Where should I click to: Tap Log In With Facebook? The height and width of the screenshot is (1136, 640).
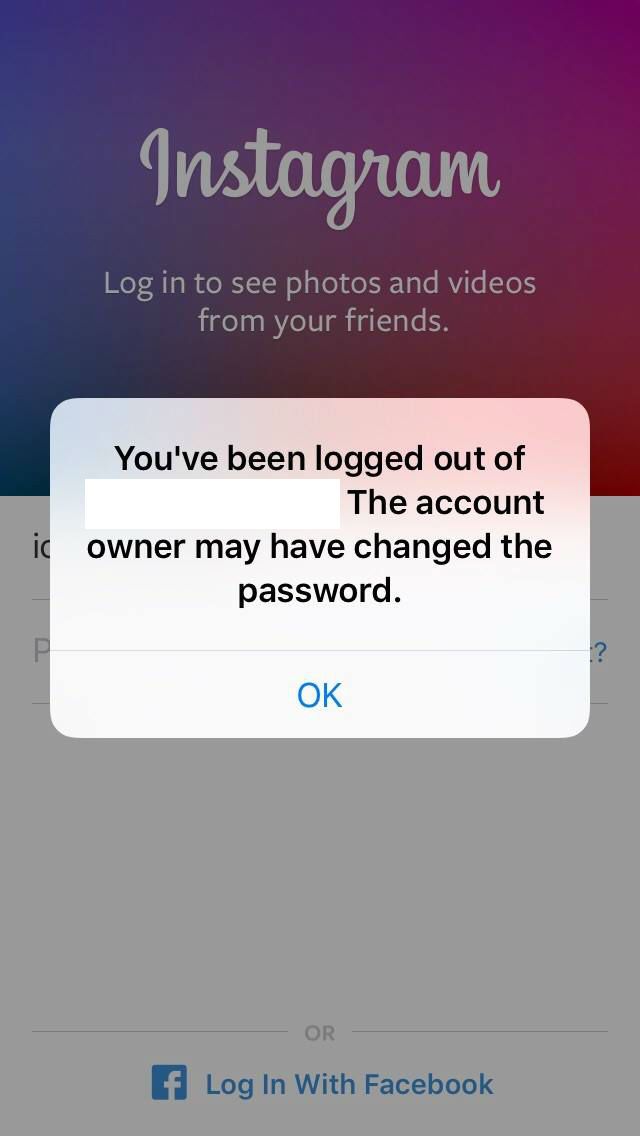[x=322, y=1084]
